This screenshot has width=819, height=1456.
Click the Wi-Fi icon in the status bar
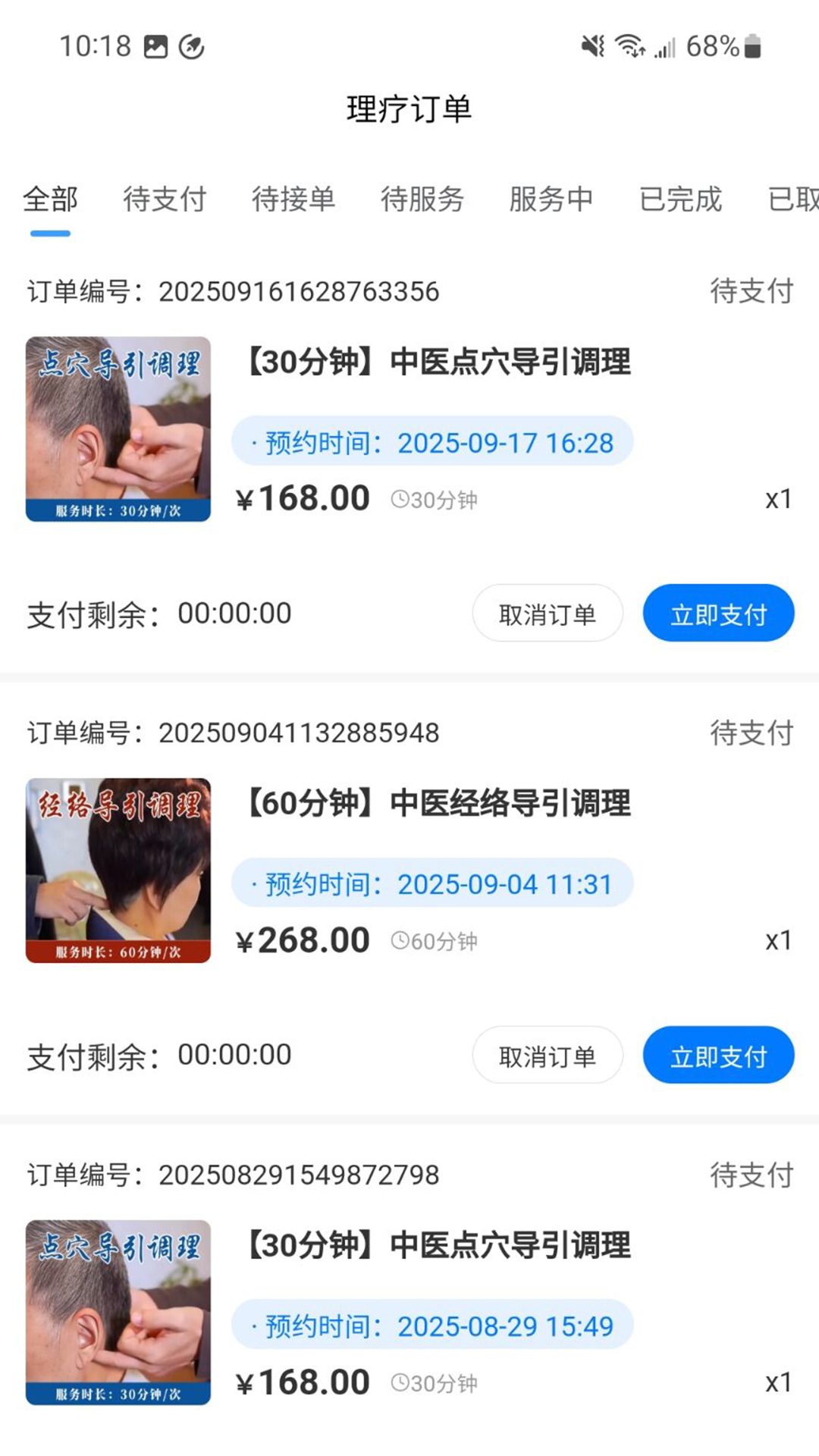coord(629,45)
